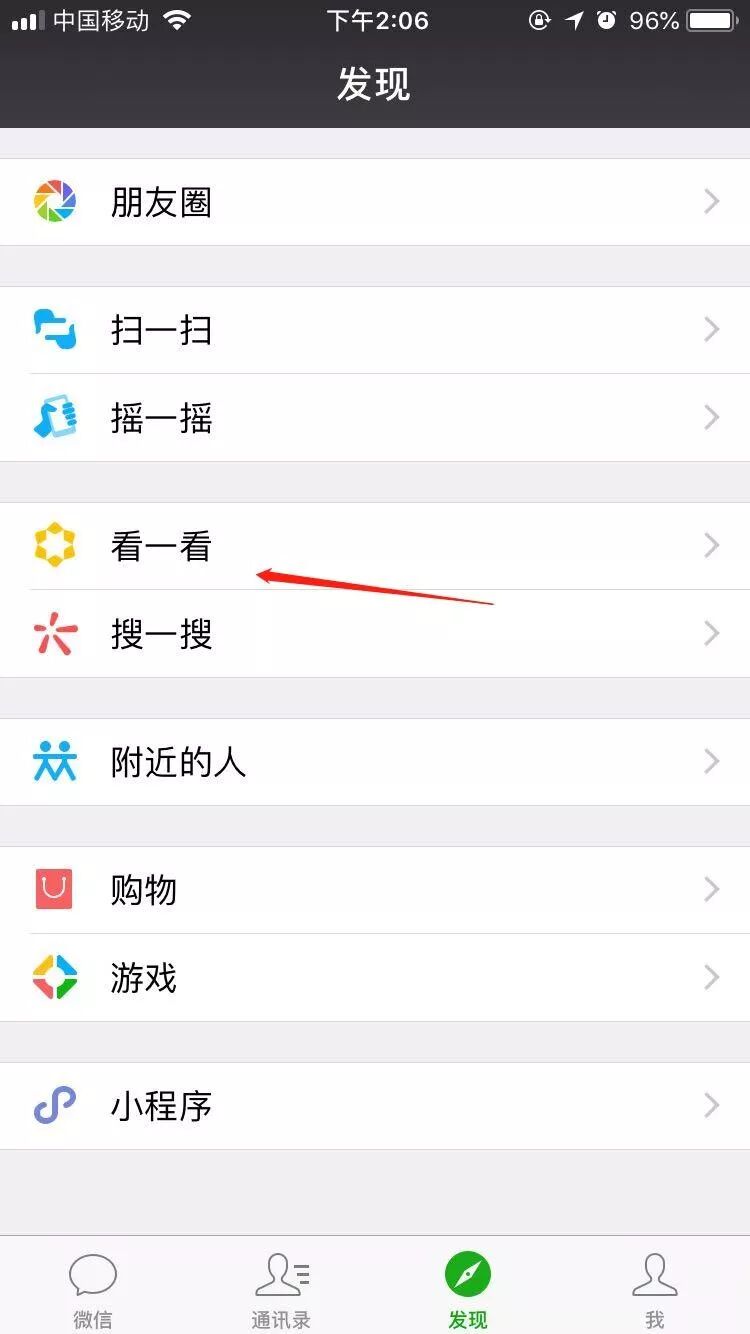Screen dimensions: 750x1334
Task: Tap the 搜一搜 search row
Action: pyautogui.click(x=375, y=634)
